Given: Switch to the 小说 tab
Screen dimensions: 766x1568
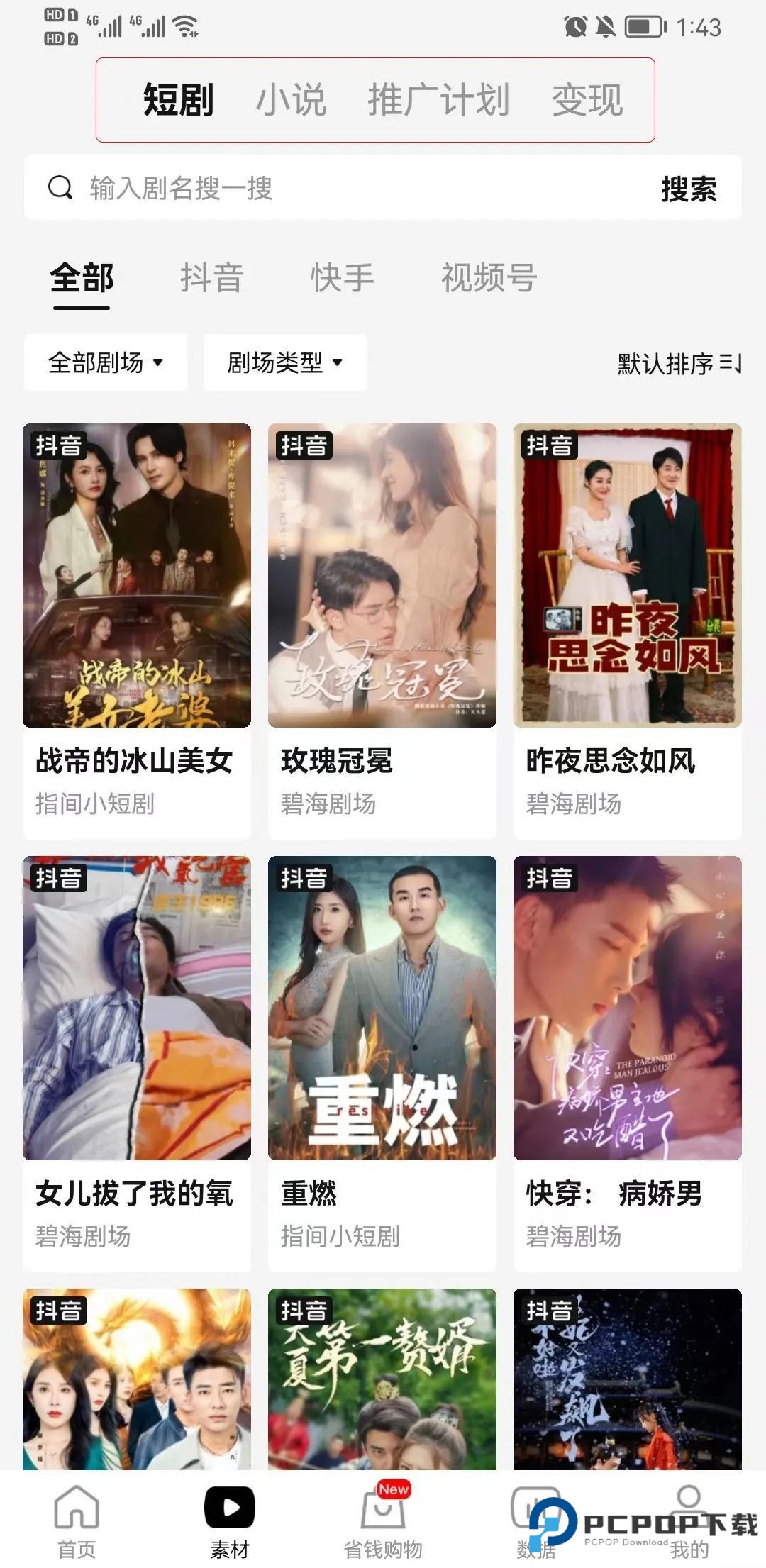Looking at the screenshot, I should point(292,101).
